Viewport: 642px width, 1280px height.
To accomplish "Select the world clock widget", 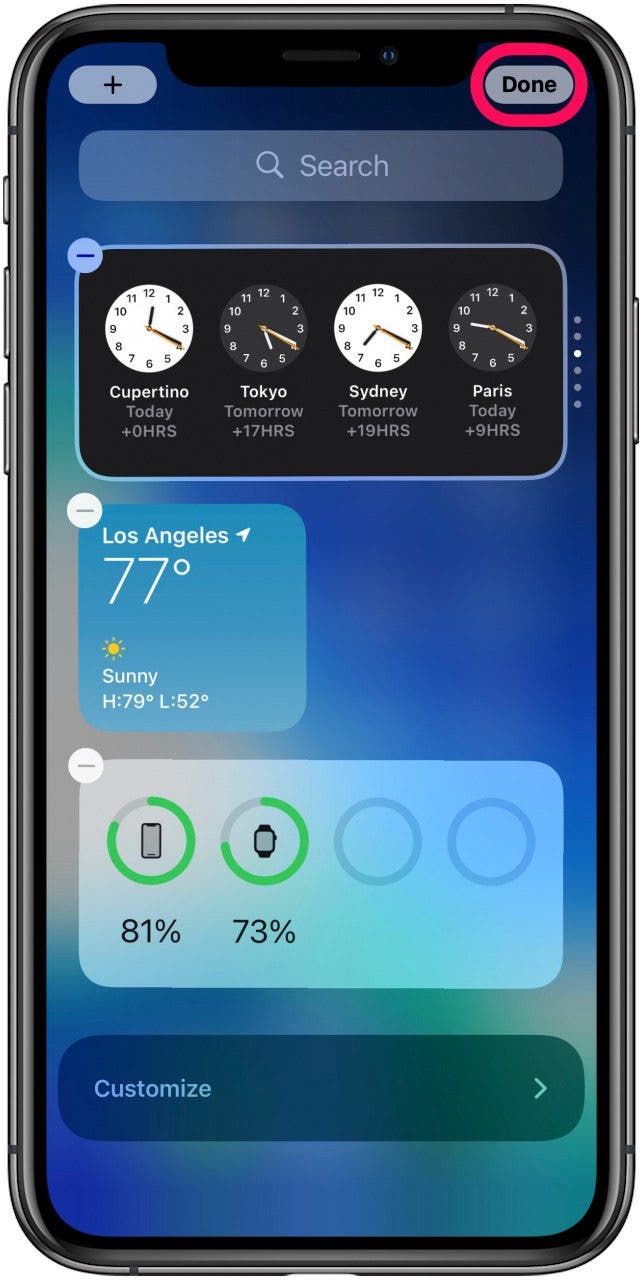I will click(321, 362).
